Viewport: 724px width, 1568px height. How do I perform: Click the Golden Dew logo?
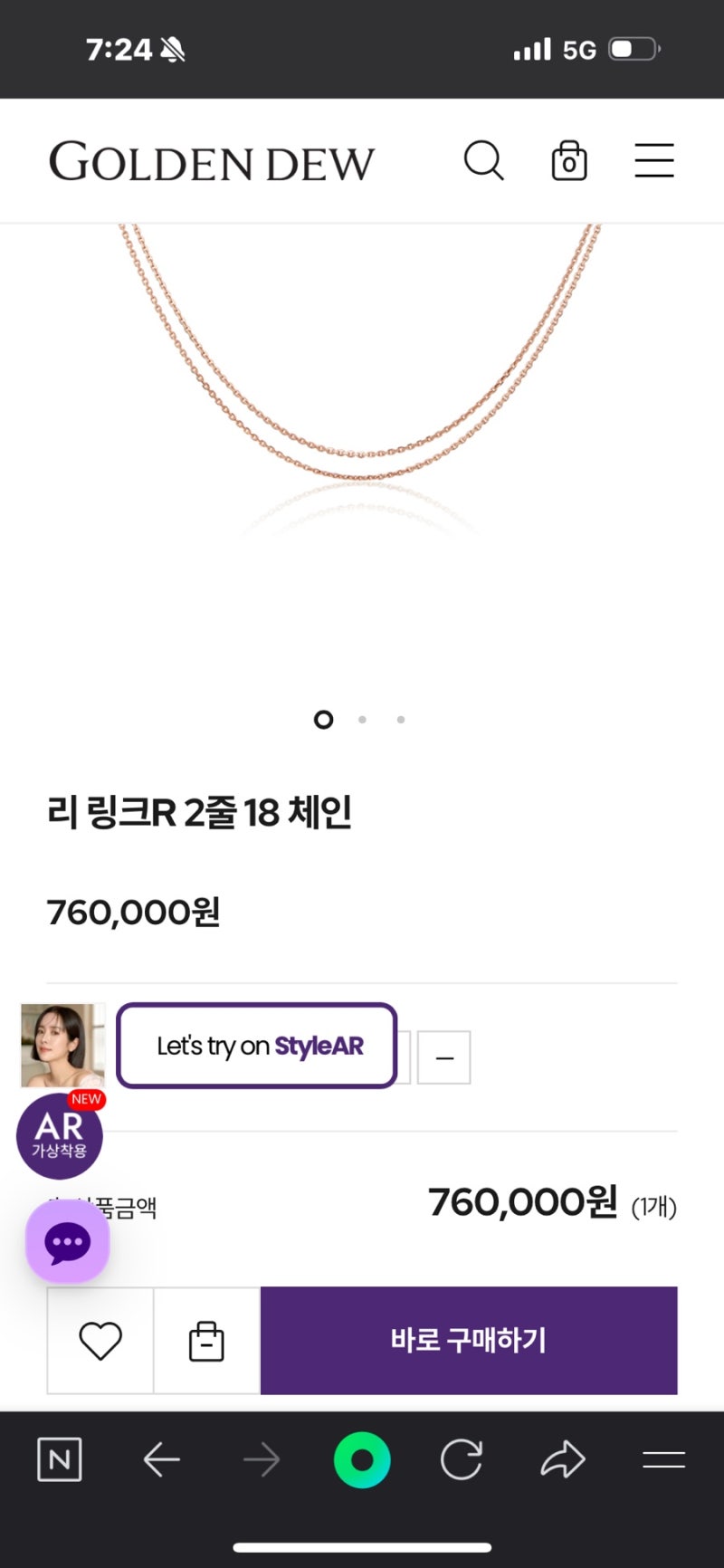212,161
